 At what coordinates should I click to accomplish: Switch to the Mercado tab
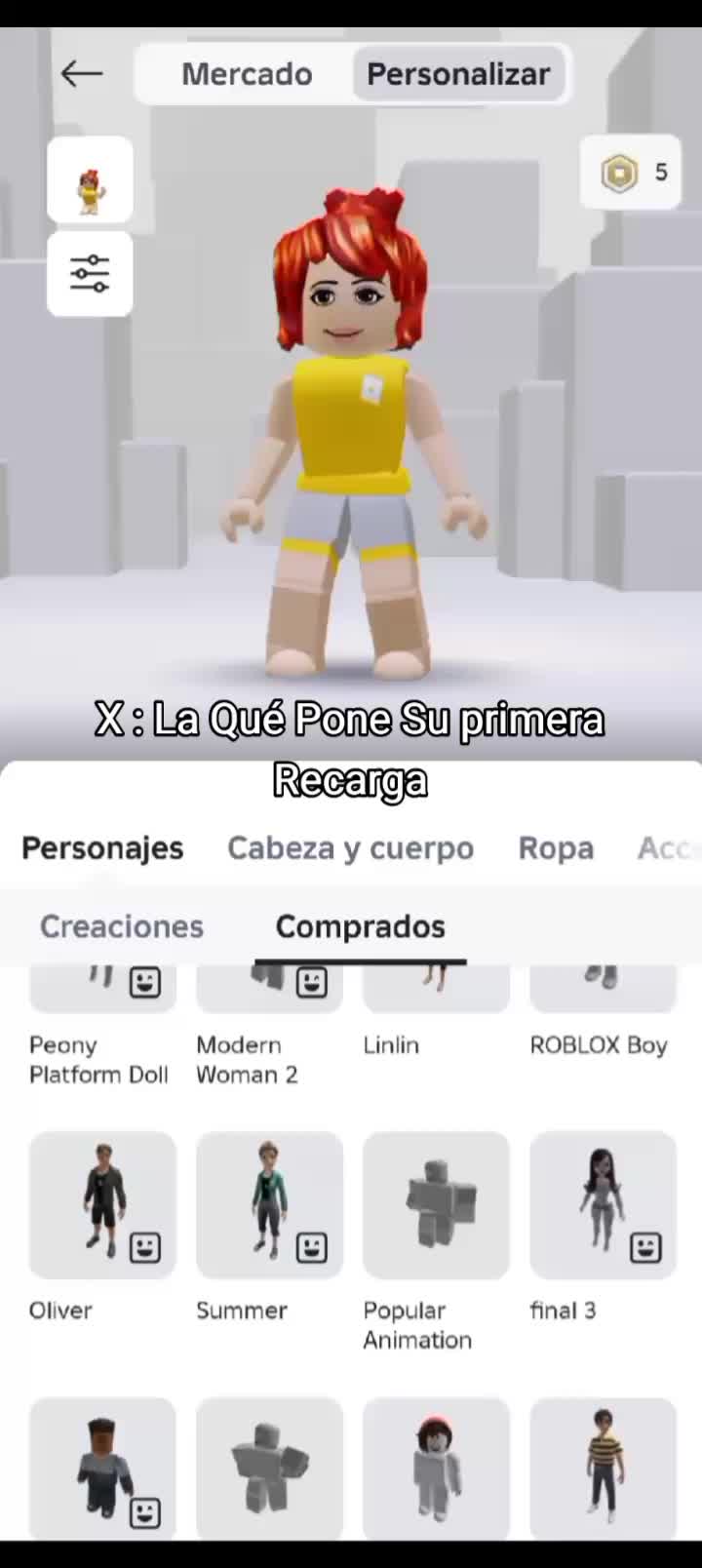pyautogui.click(x=247, y=74)
